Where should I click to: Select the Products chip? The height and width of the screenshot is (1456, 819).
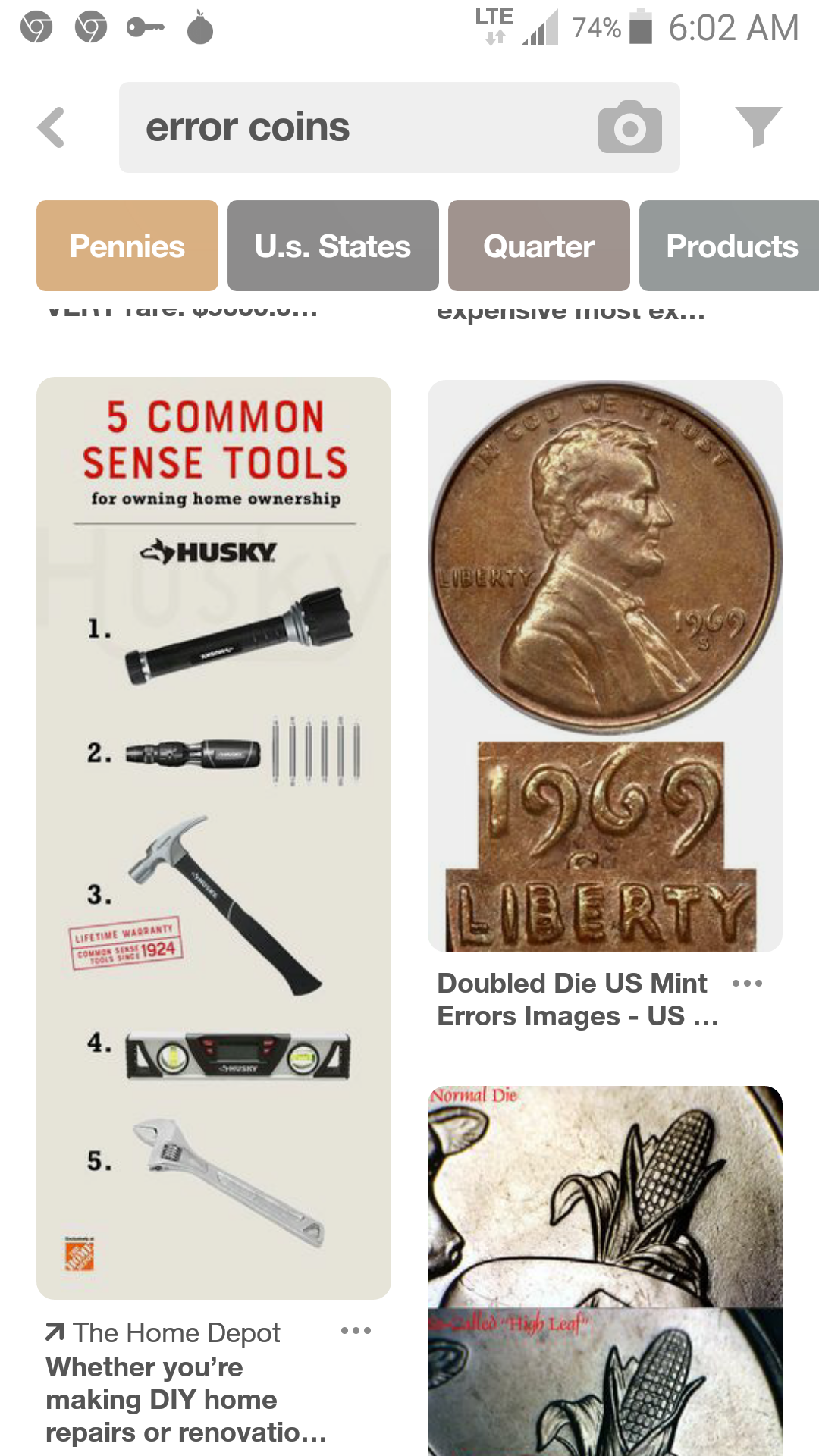[x=730, y=246]
